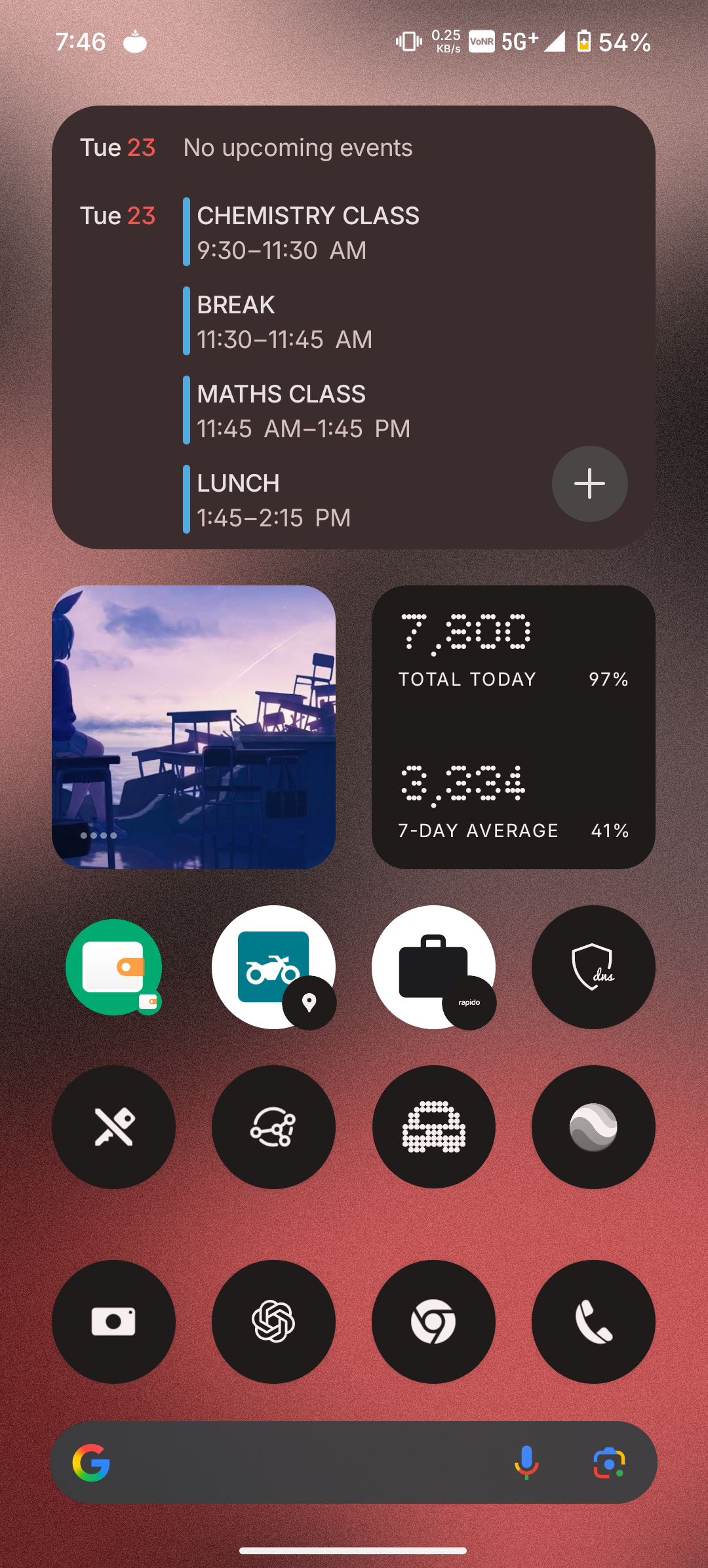Viewport: 708px width, 1568px height.
Task: Open the step counter widget
Action: point(513,727)
